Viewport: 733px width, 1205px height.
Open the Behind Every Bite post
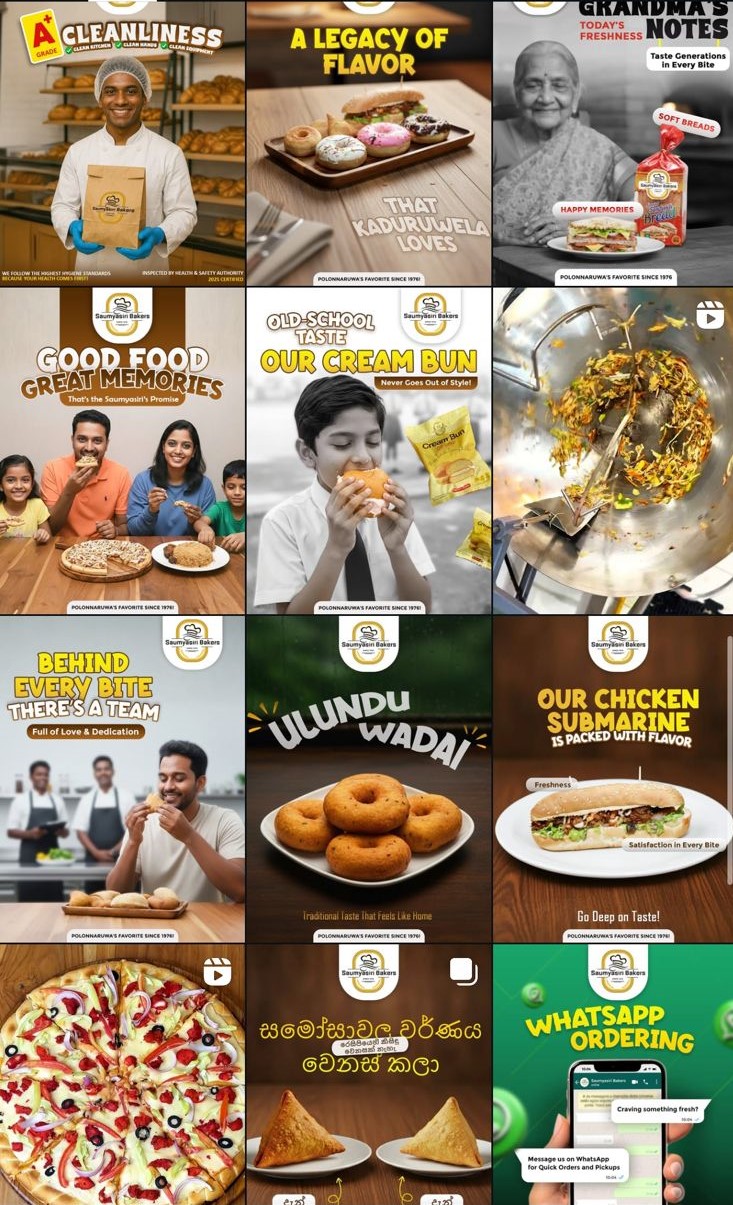[122, 778]
